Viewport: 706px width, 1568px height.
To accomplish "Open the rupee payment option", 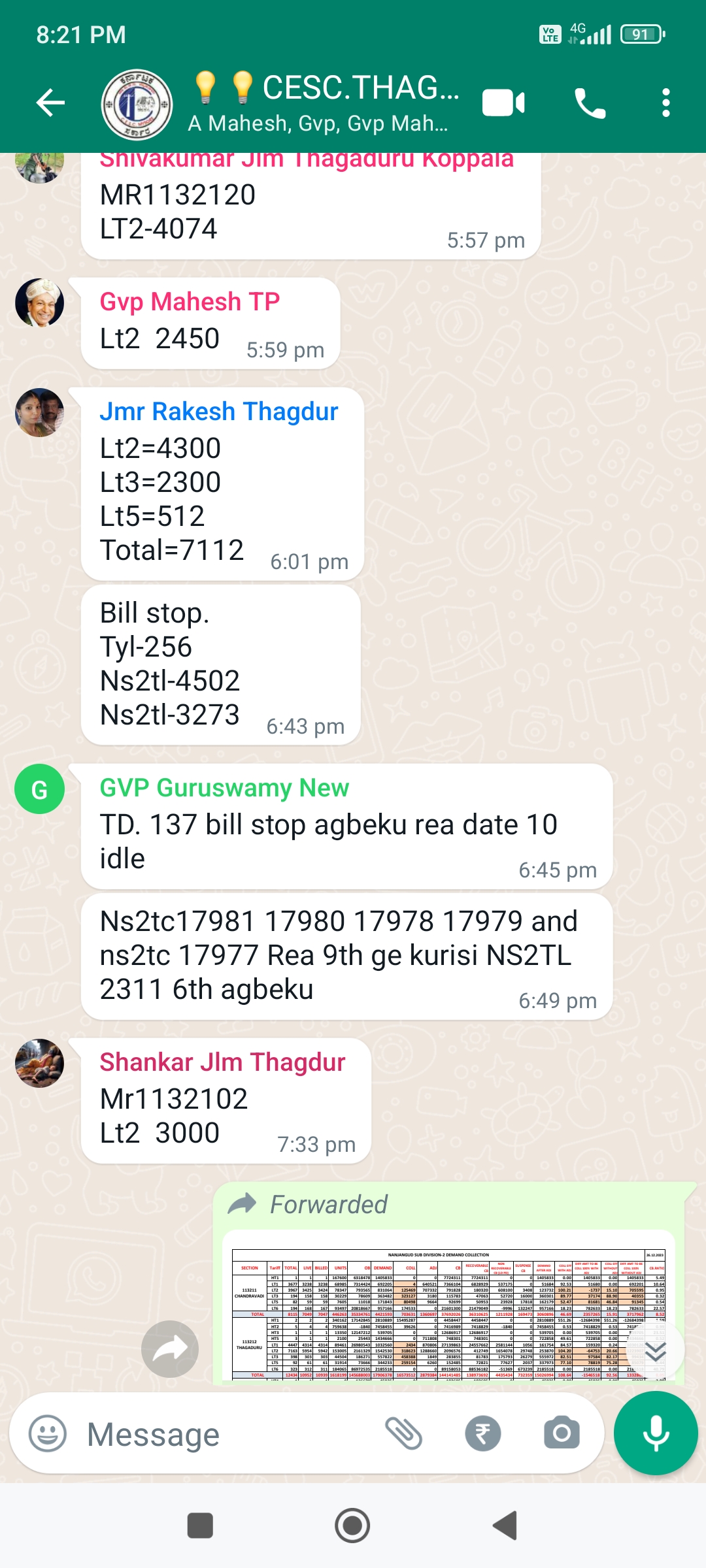I will [483, 1433].
